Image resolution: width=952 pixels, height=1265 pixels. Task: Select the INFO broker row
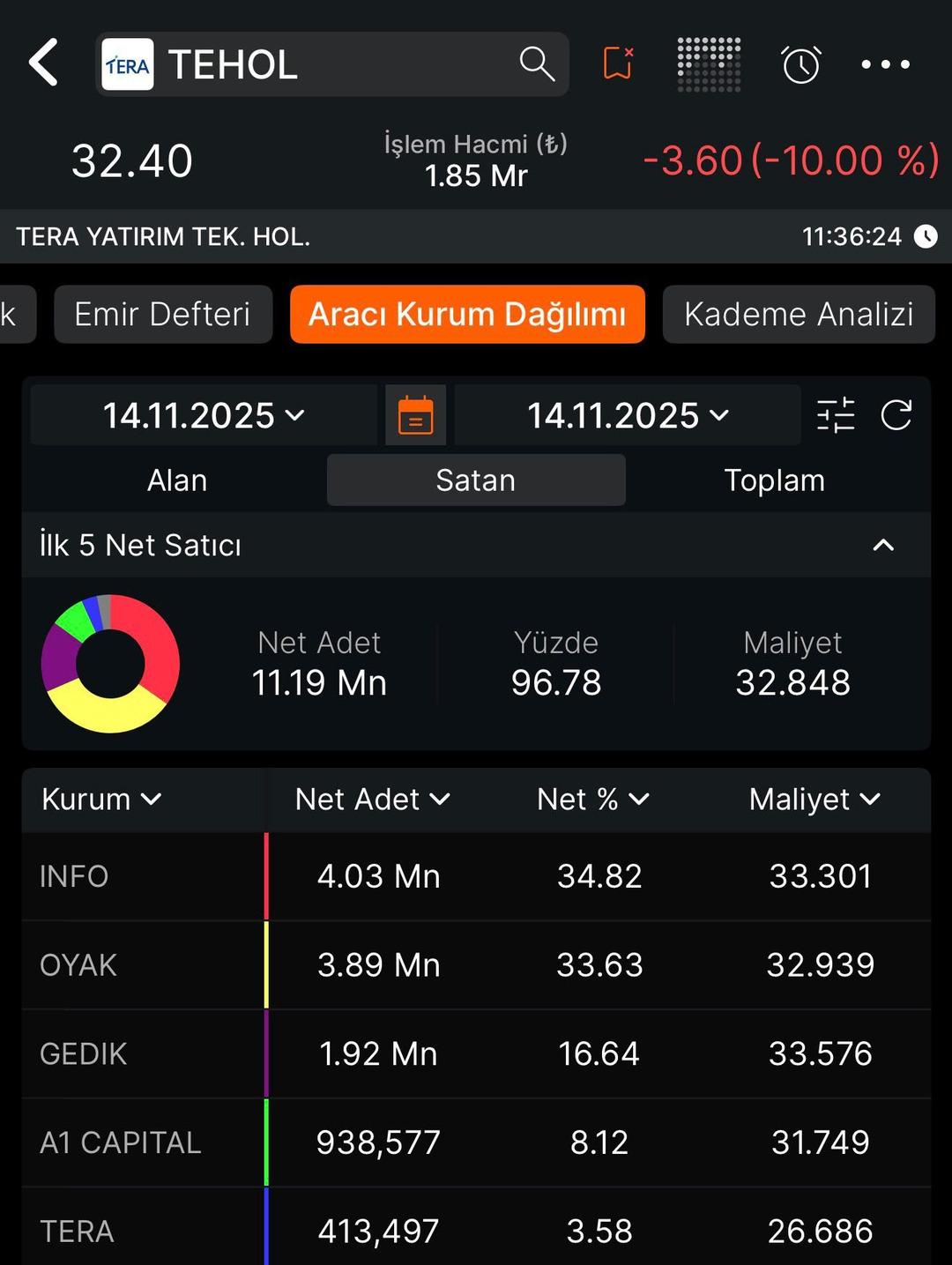pos(476,875)
